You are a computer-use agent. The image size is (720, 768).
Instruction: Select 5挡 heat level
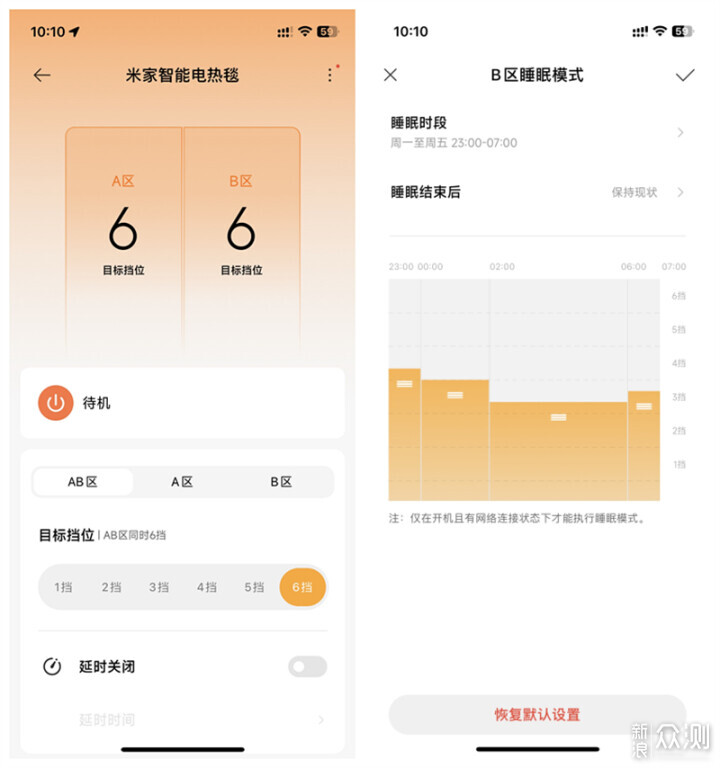255,587
